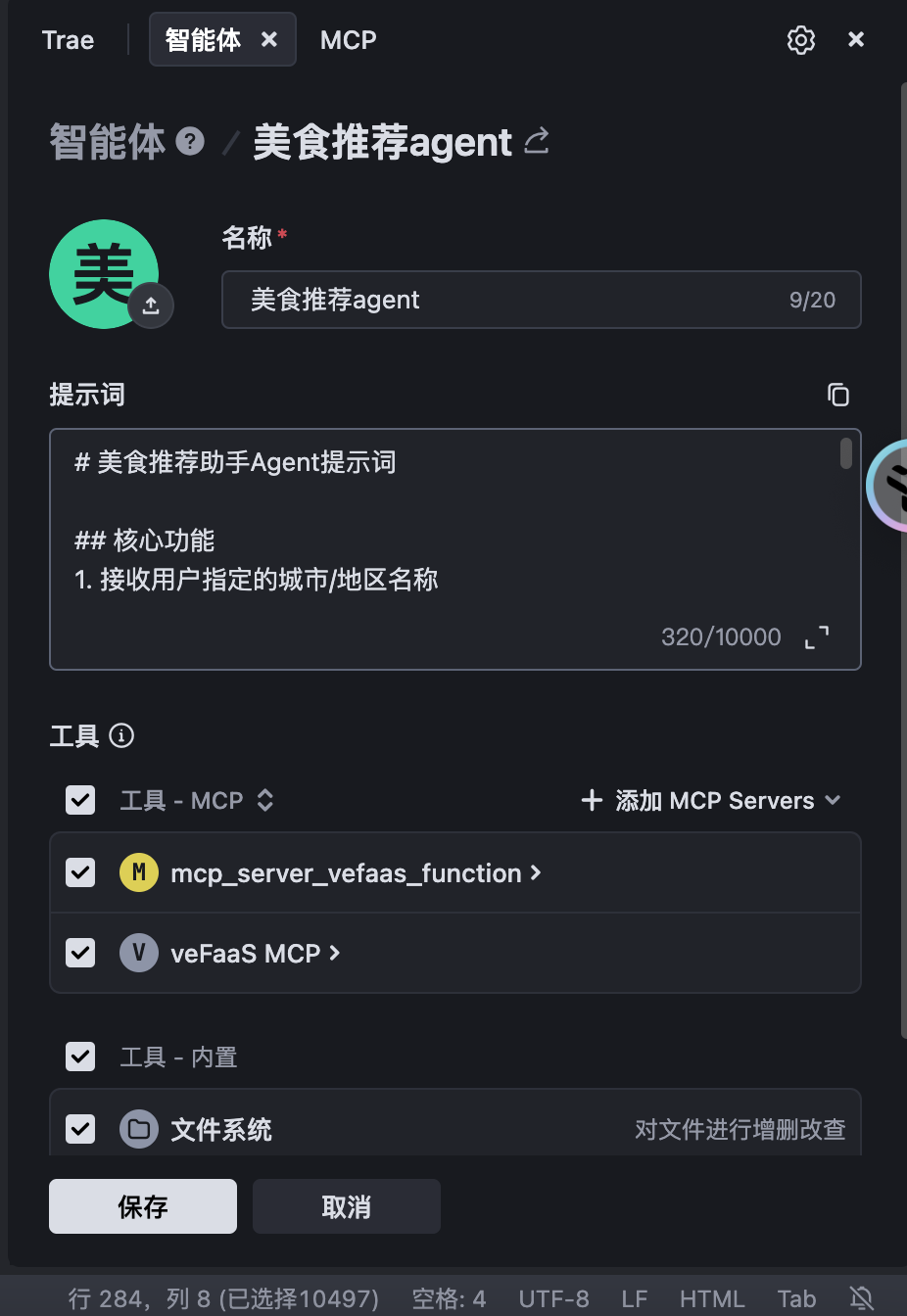Image resolution: width=907 pixels, height=1316 pixels.
Task: Cancel editing with 取消
Action: click(x=347, y=1206)
